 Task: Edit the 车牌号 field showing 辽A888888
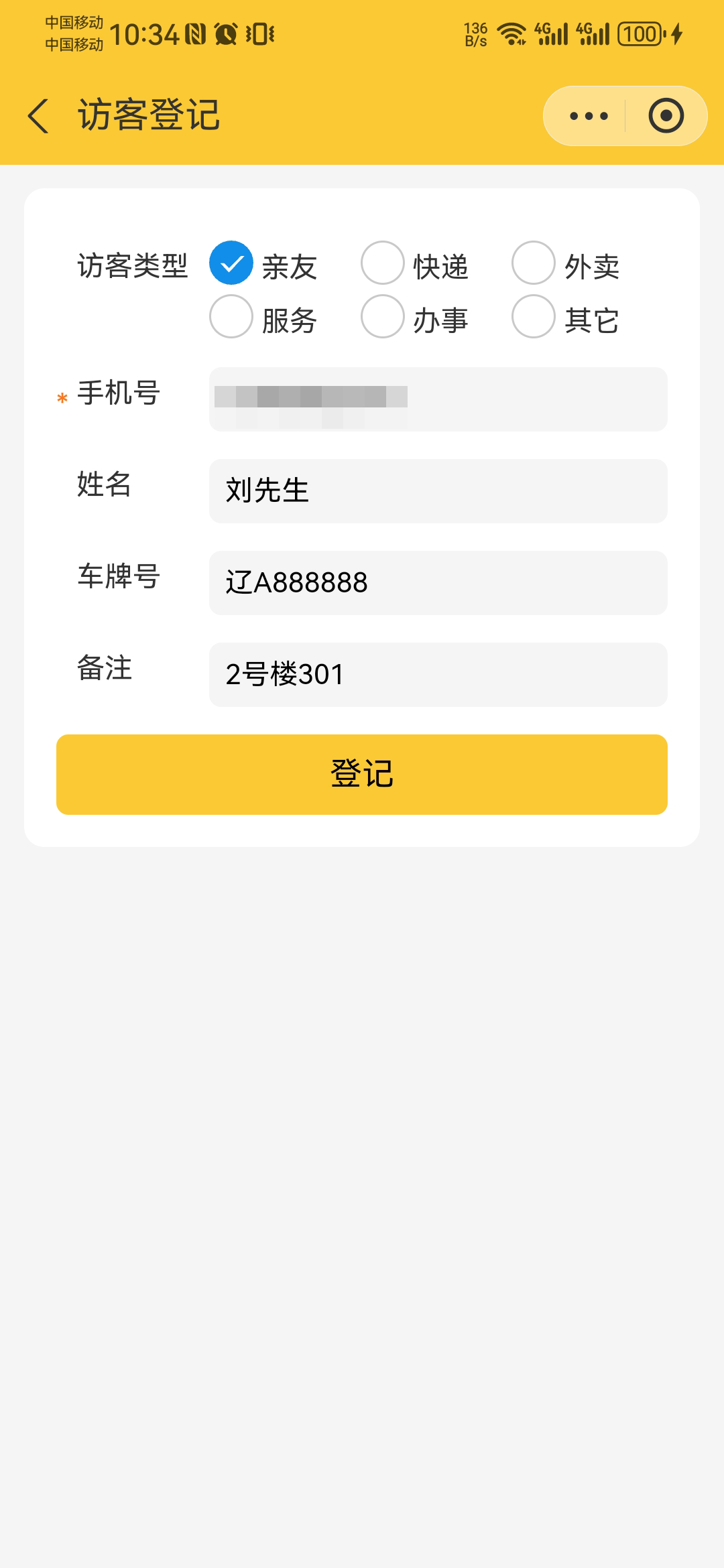click(x=438, y=583)
